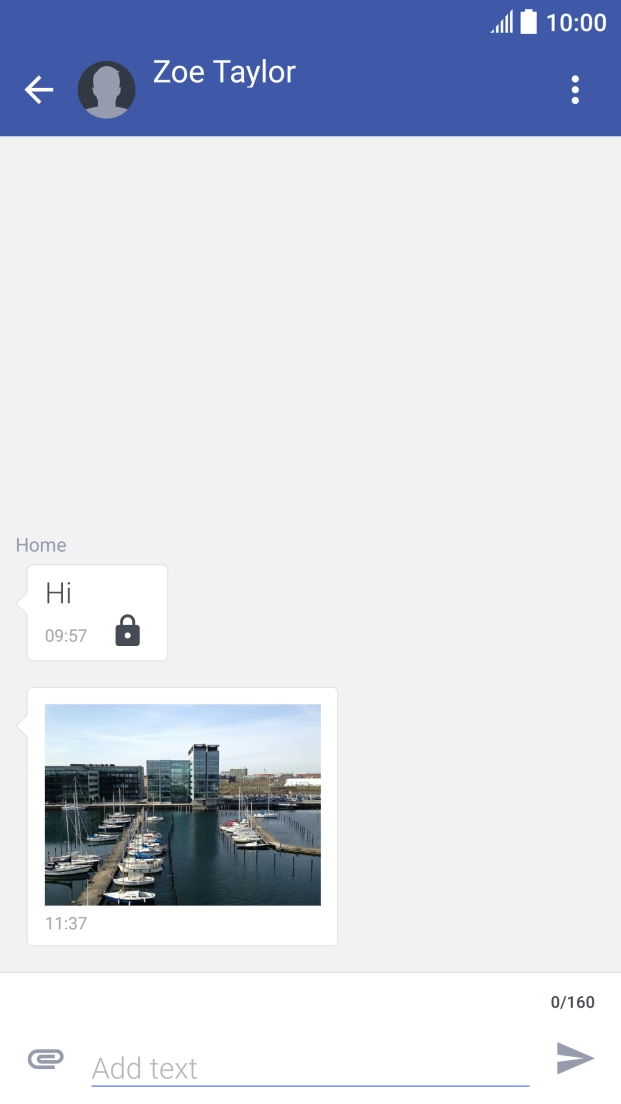Go back using the arrow icon
Image resolution: width=621 pixels, height=1104 pixels.
coord(39,90)
